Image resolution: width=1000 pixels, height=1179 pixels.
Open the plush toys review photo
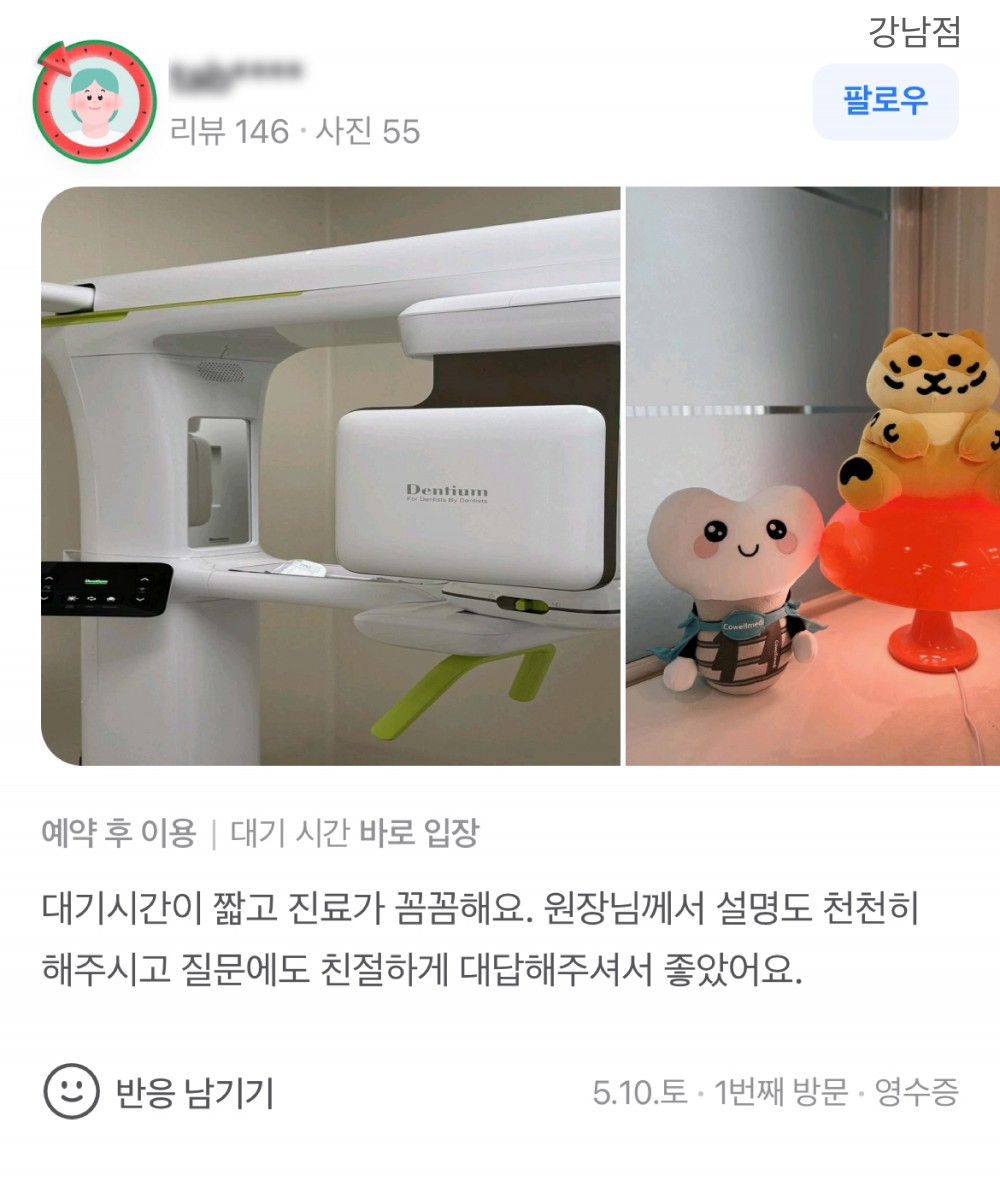[x=812, y=476]
